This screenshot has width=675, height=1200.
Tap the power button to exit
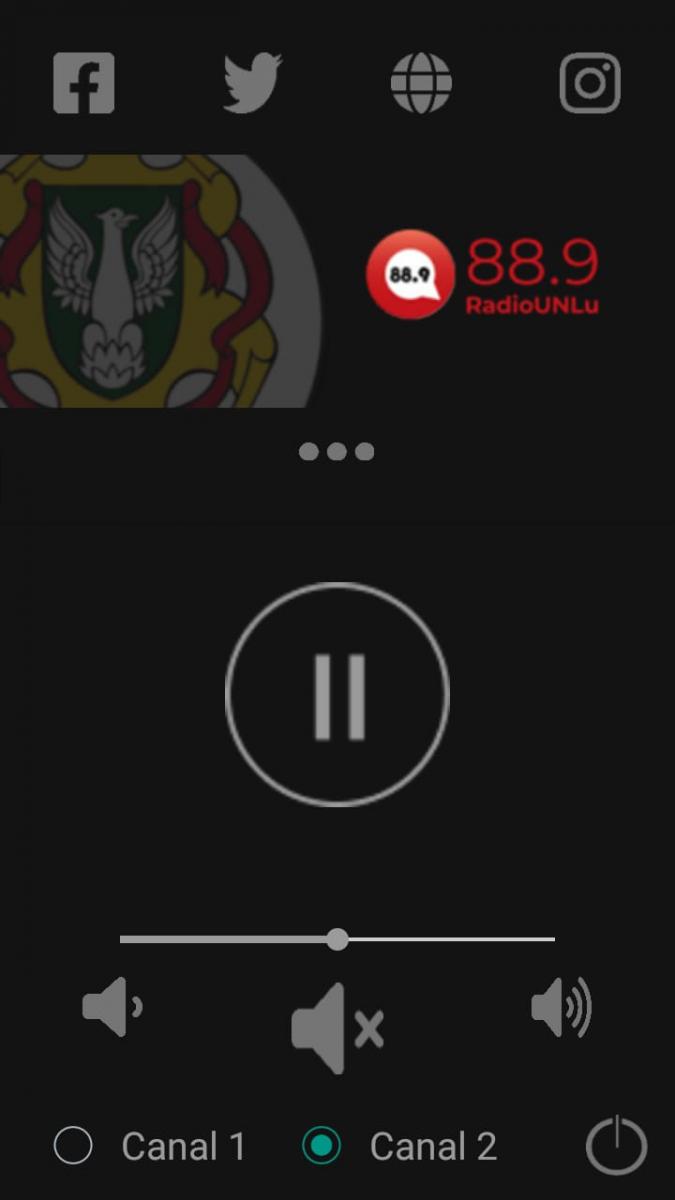pos(616,1145)
